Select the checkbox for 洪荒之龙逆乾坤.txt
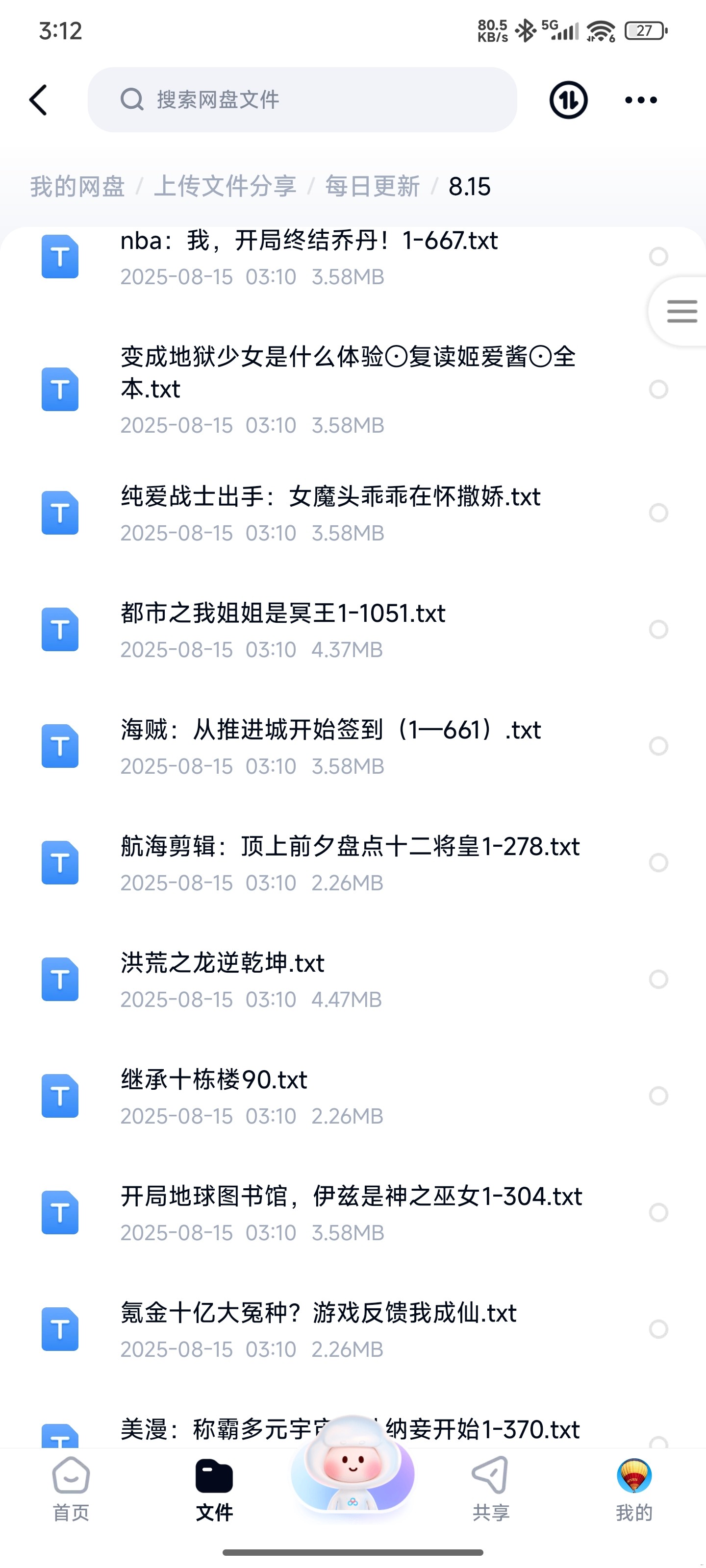The image size is (706, 1568). [x=658, y=979]
